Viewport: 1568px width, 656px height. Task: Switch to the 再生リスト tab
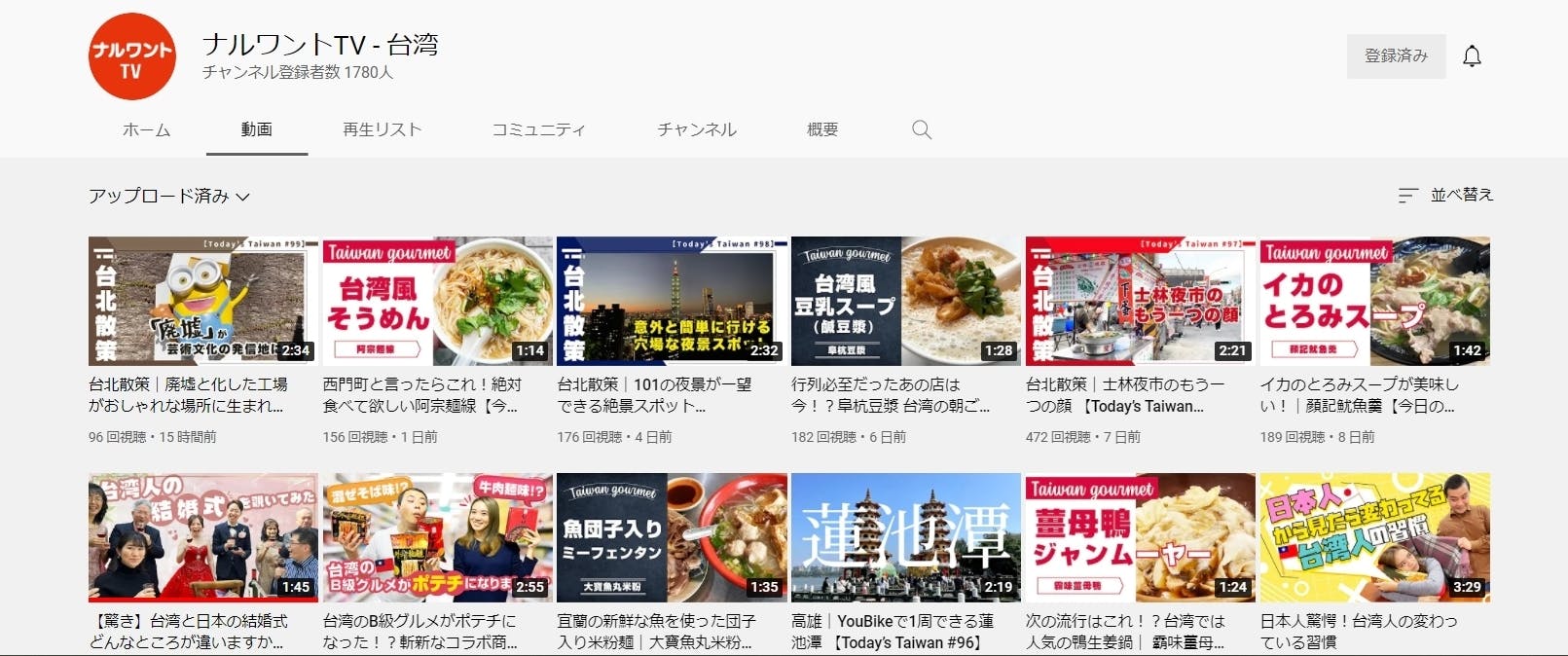click(382, 129)
